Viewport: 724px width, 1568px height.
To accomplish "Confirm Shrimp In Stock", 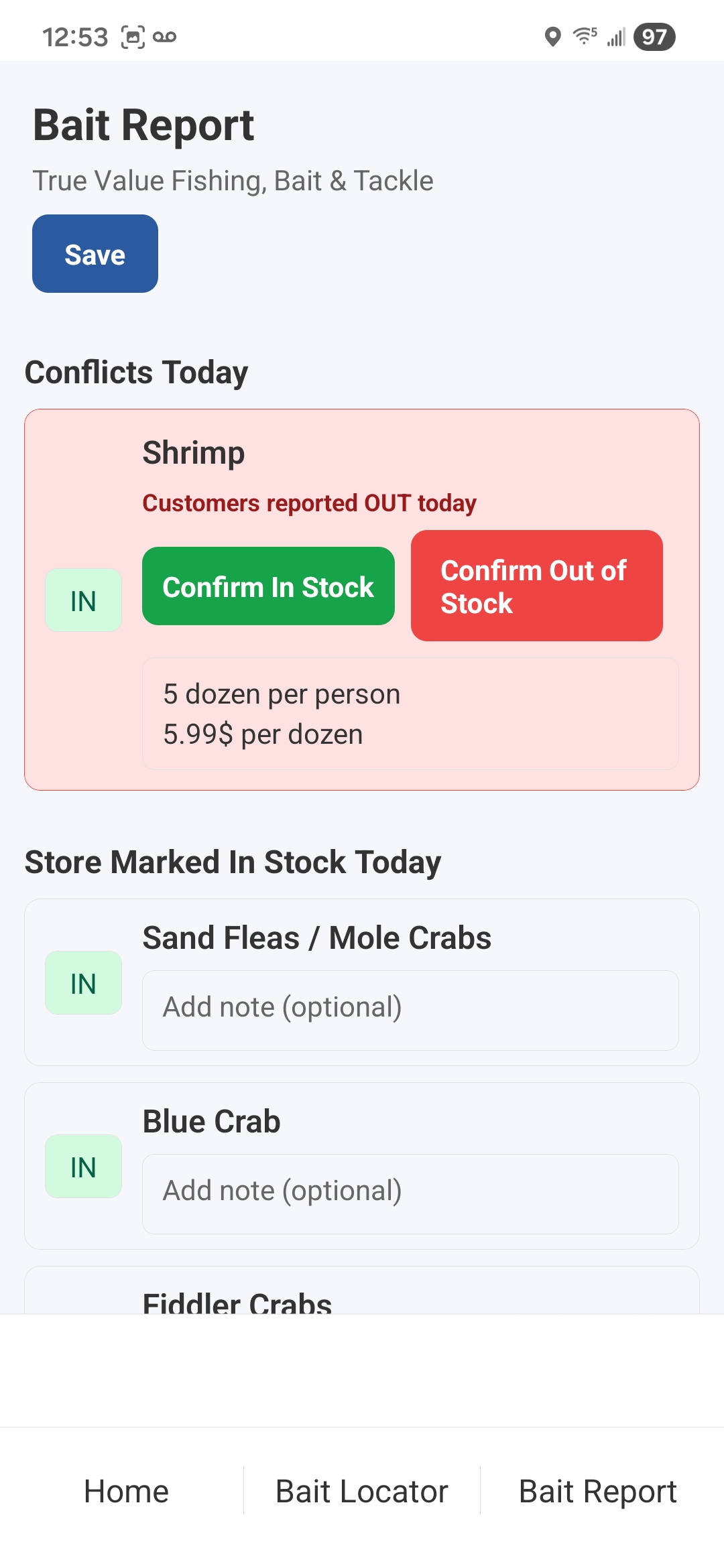I will point(267,586).
